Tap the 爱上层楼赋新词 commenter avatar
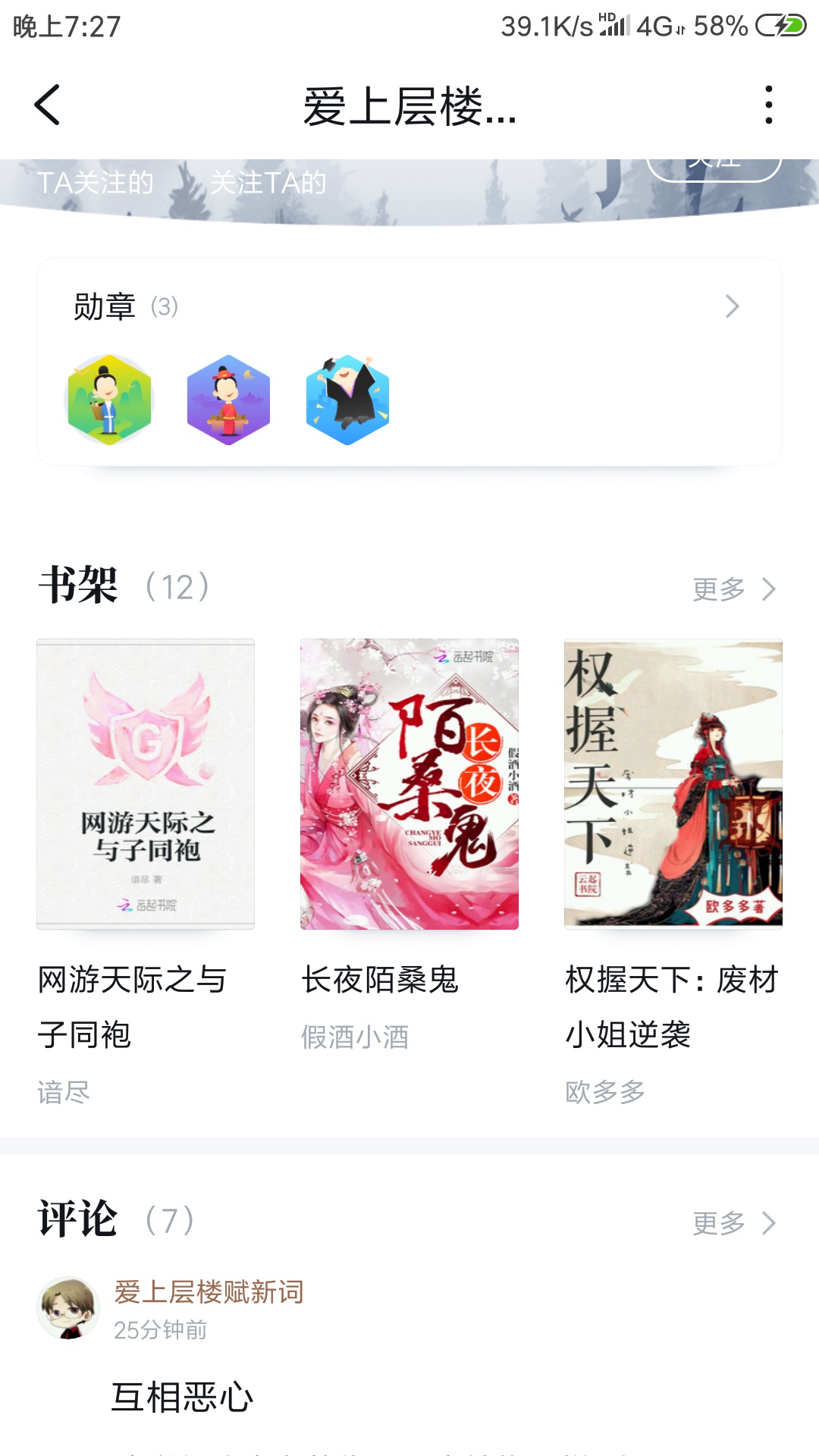The height and width of the screenshot is (1456, 819). click(69, 1308)
